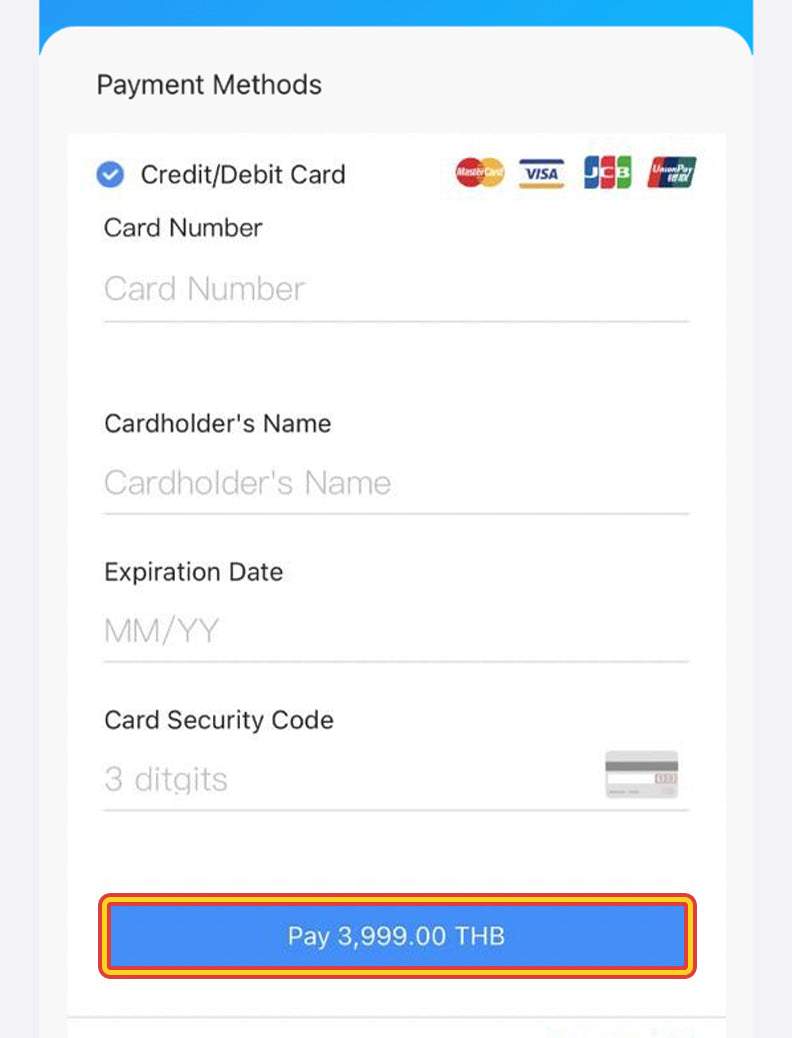Tap the Card Security Code field

click(x=340, y=780)
